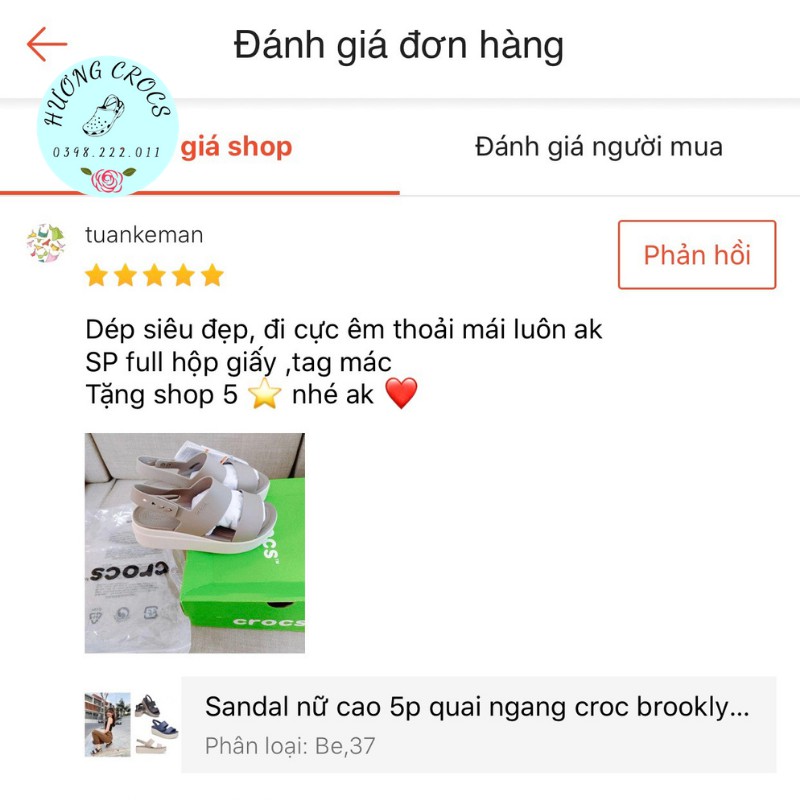This screenshot has width=800, height=800.
Task: Switch to the Đánh giá người mua tab
Action: coord(598,147)
